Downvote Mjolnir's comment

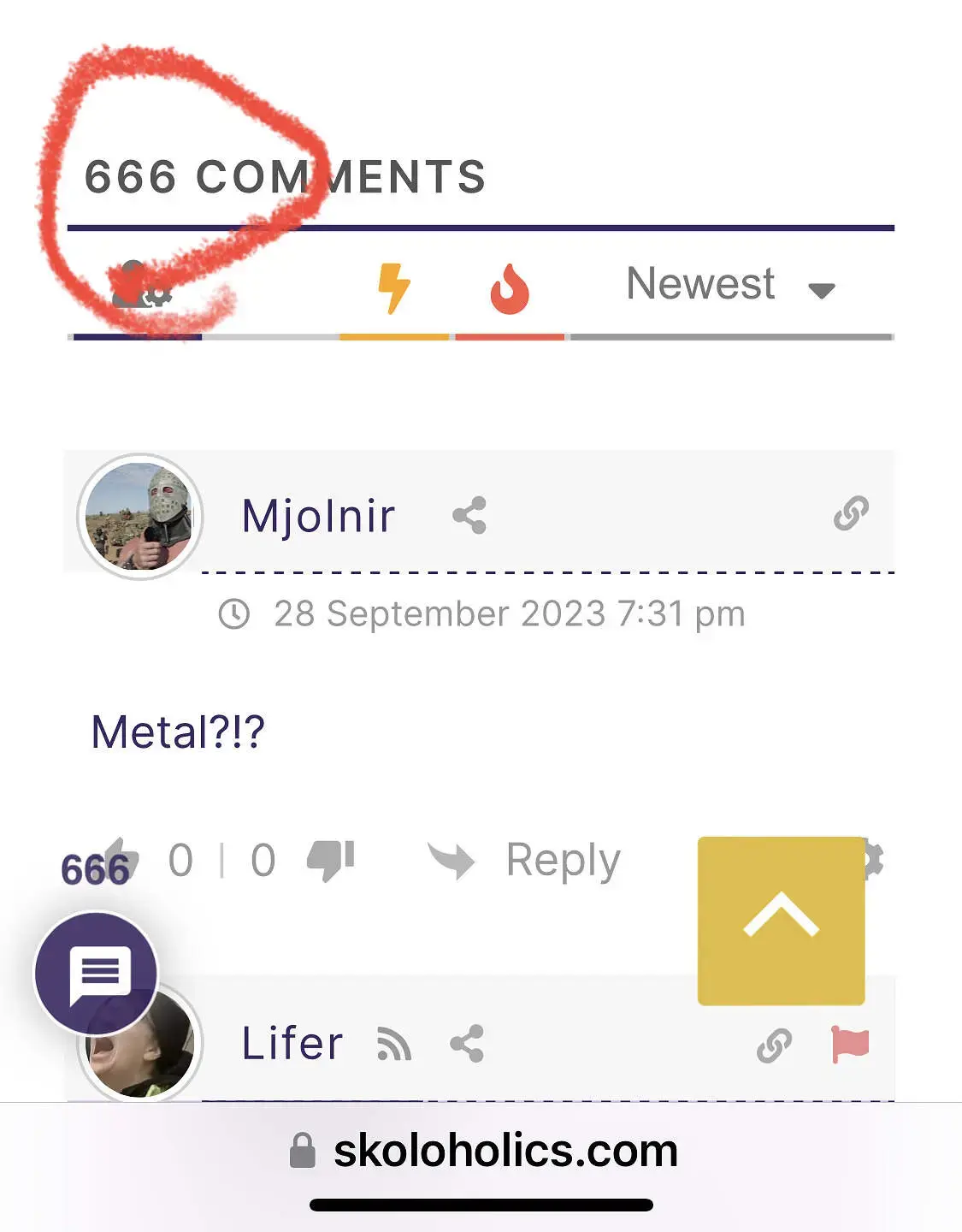click(x=330, y=860)
